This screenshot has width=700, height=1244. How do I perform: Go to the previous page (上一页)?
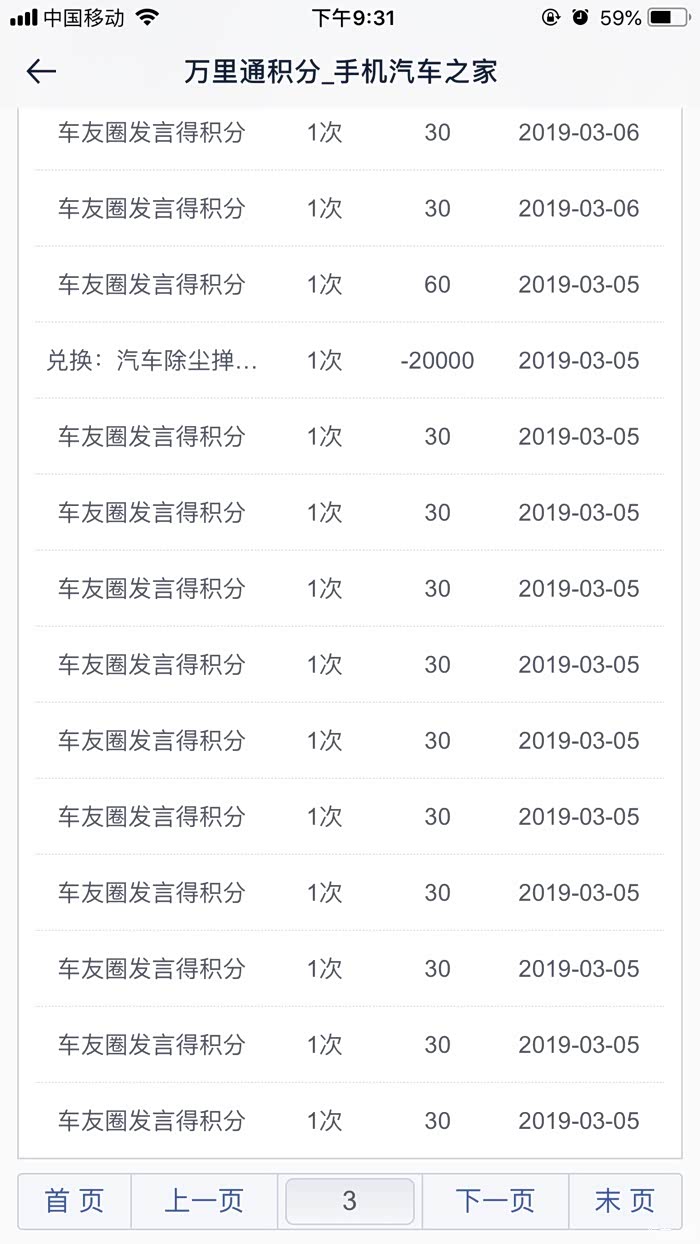coord(204,1201)
